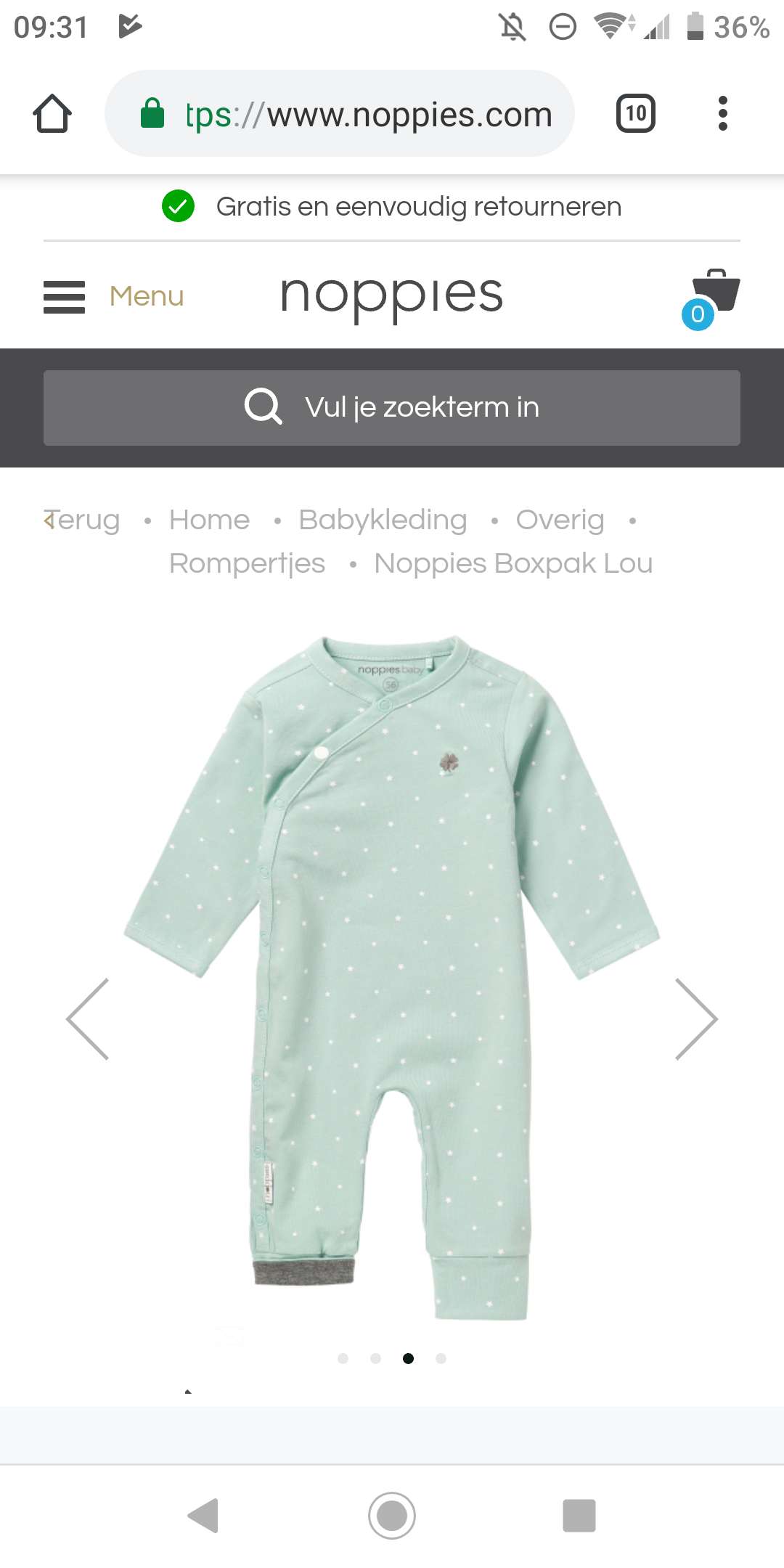Open the Home breadcrumb
The image size is (784, 1568).
pyautogui.click(x=209, y=520)
